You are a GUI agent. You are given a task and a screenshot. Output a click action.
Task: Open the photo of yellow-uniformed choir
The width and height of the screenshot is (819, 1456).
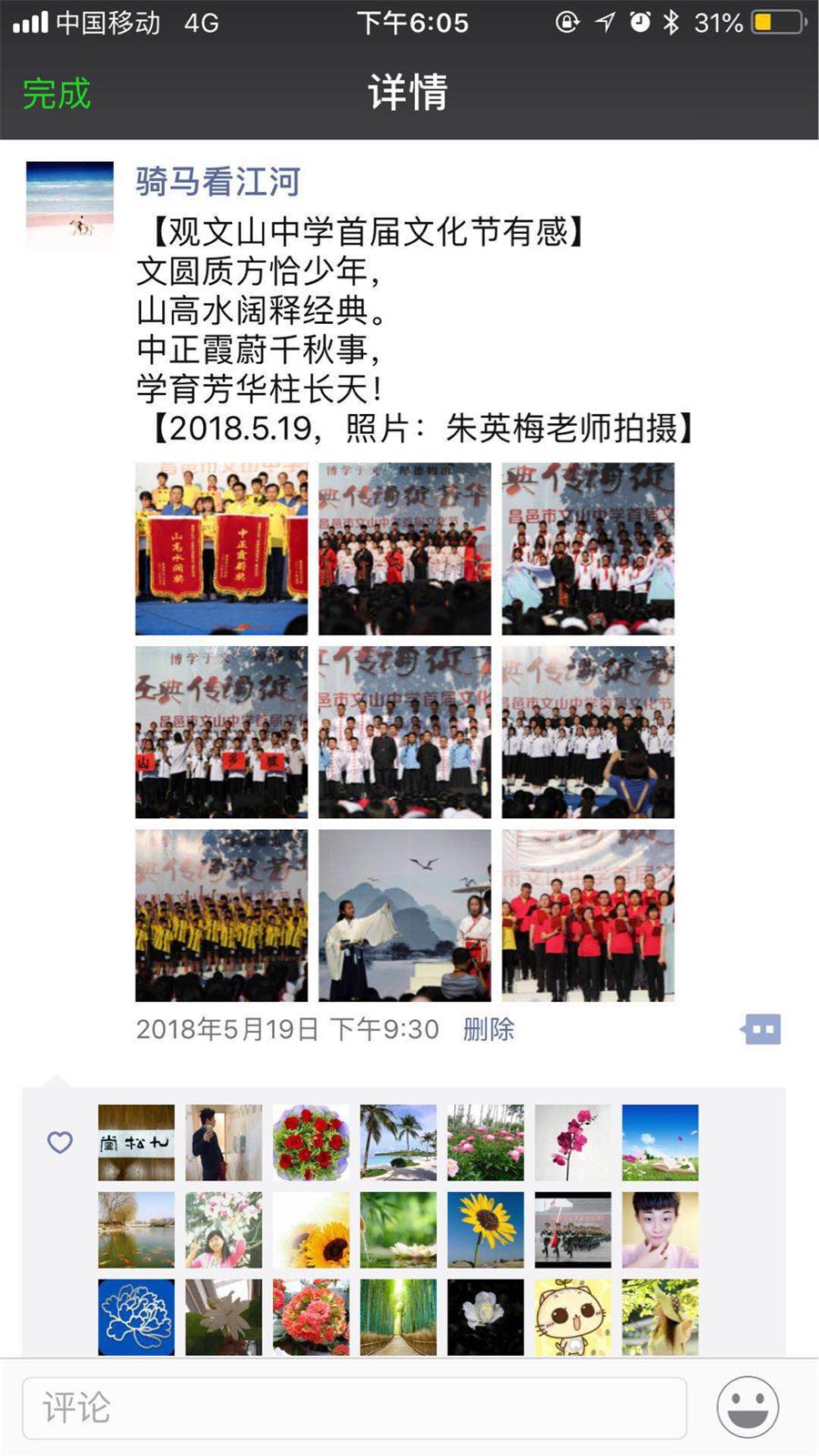tap(221, 915)
